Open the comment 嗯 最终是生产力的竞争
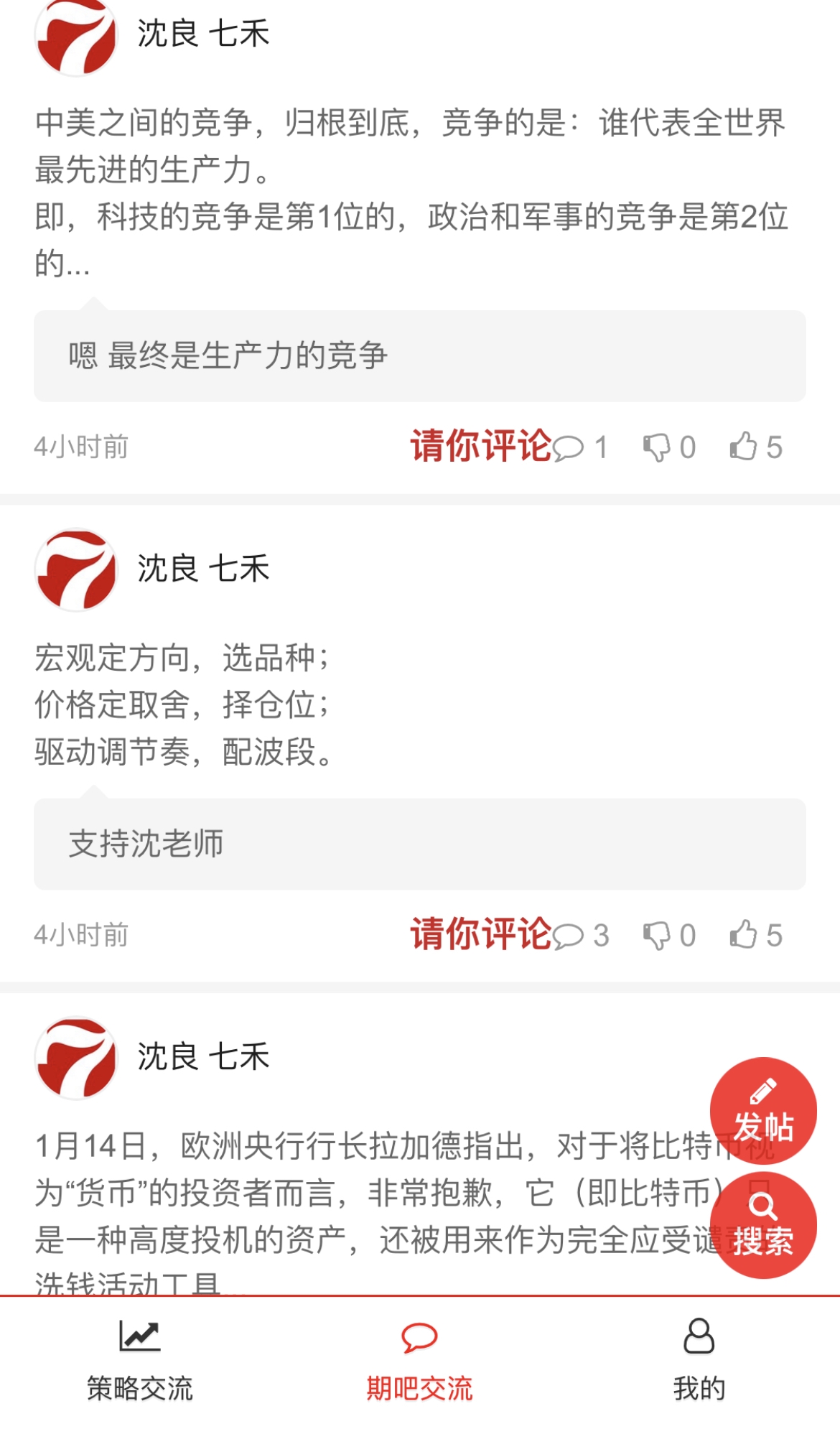The height and width of the screenshot is (1429, 840). [x=420, y=356]
